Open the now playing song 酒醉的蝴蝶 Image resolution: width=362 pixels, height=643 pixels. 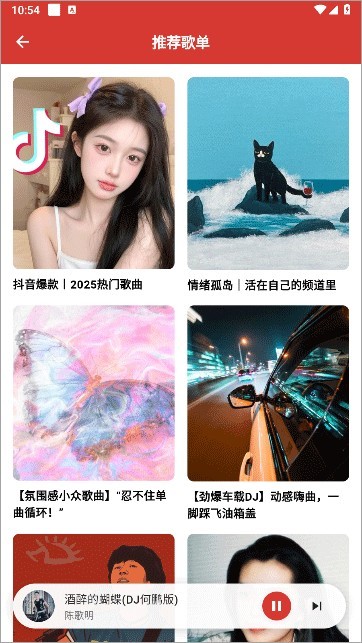coord(121,600)
